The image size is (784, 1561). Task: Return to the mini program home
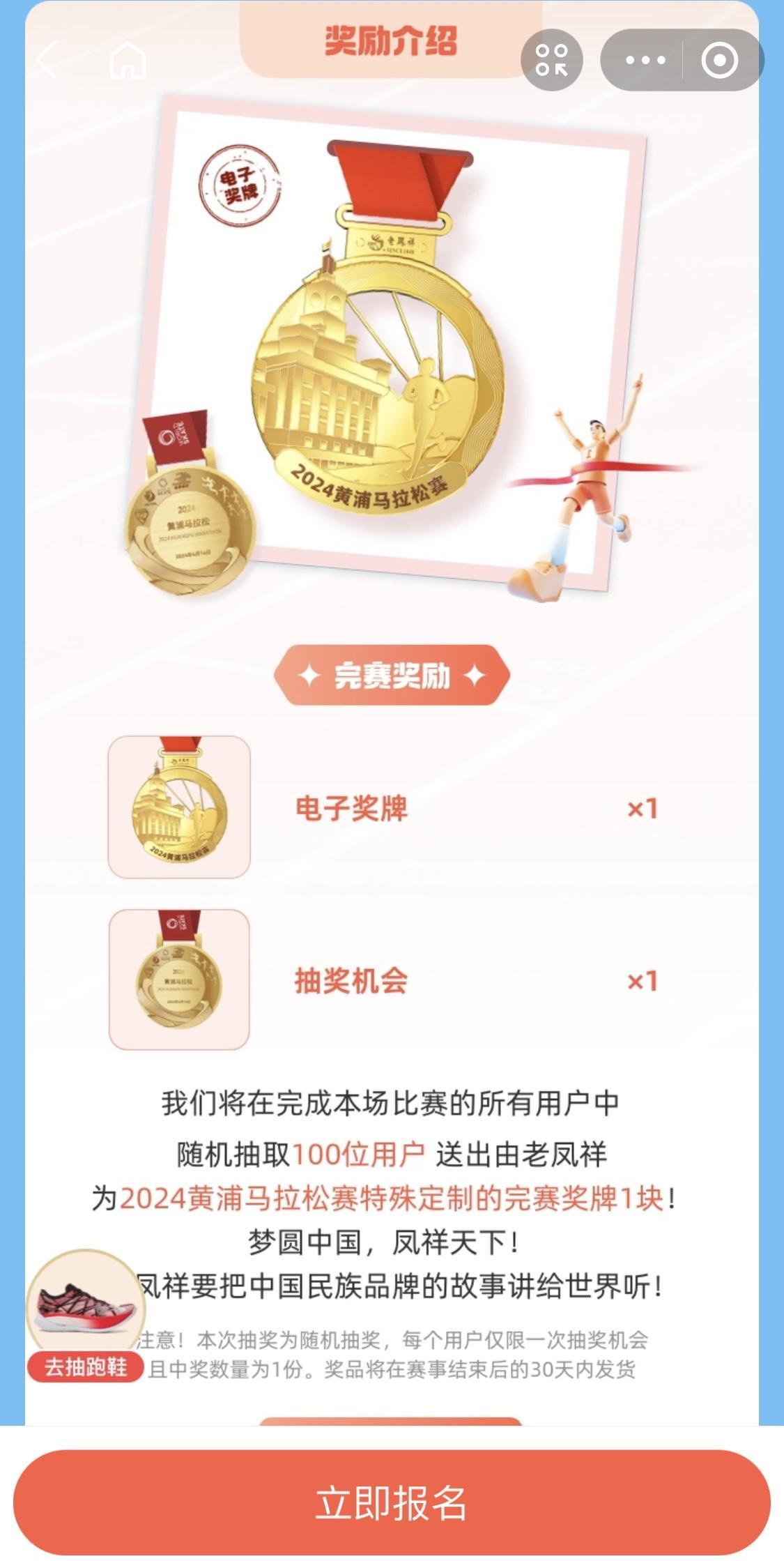coord(128,60)
